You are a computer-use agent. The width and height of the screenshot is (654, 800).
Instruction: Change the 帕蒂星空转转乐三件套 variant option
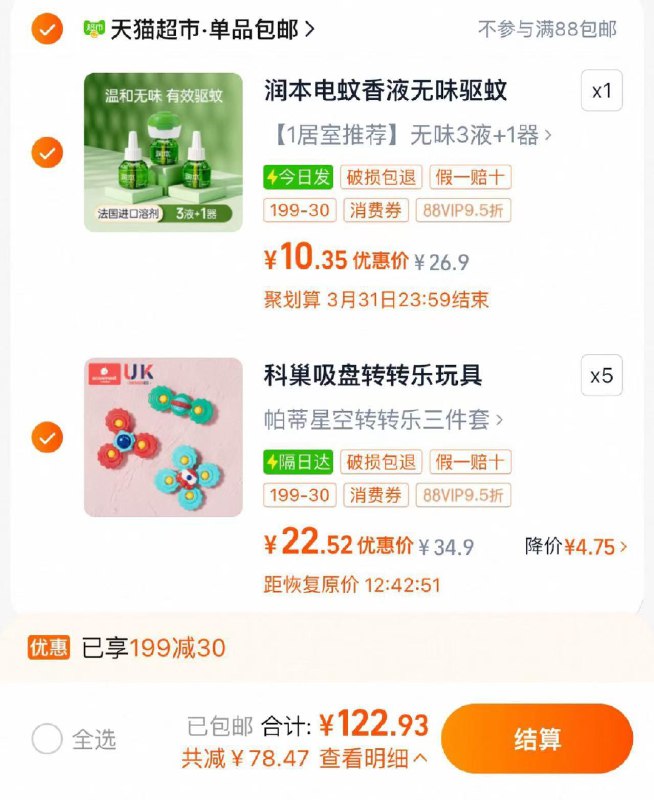pyautogui.click(x=383, y=419)
